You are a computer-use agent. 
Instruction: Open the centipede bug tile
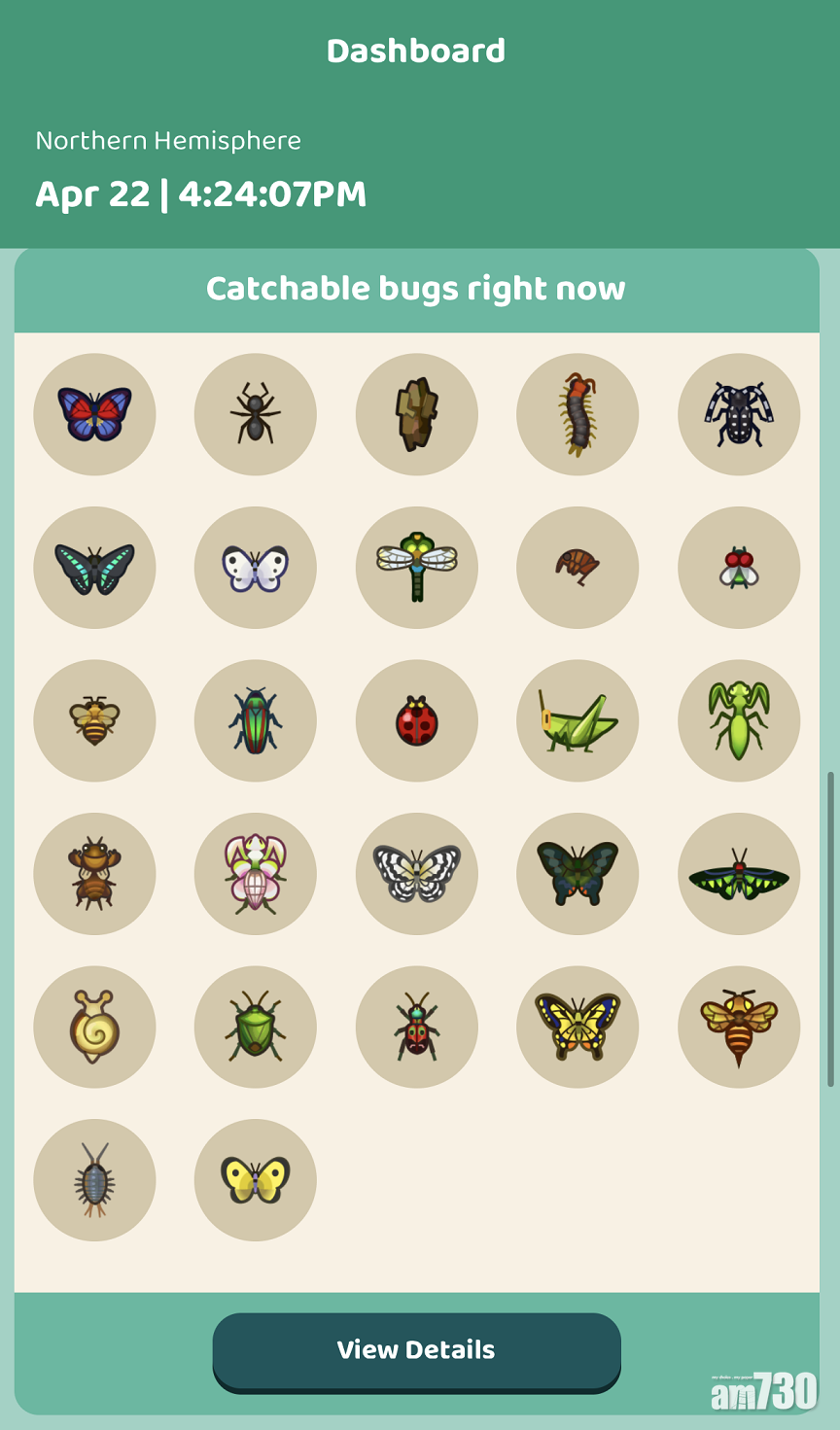577,414
